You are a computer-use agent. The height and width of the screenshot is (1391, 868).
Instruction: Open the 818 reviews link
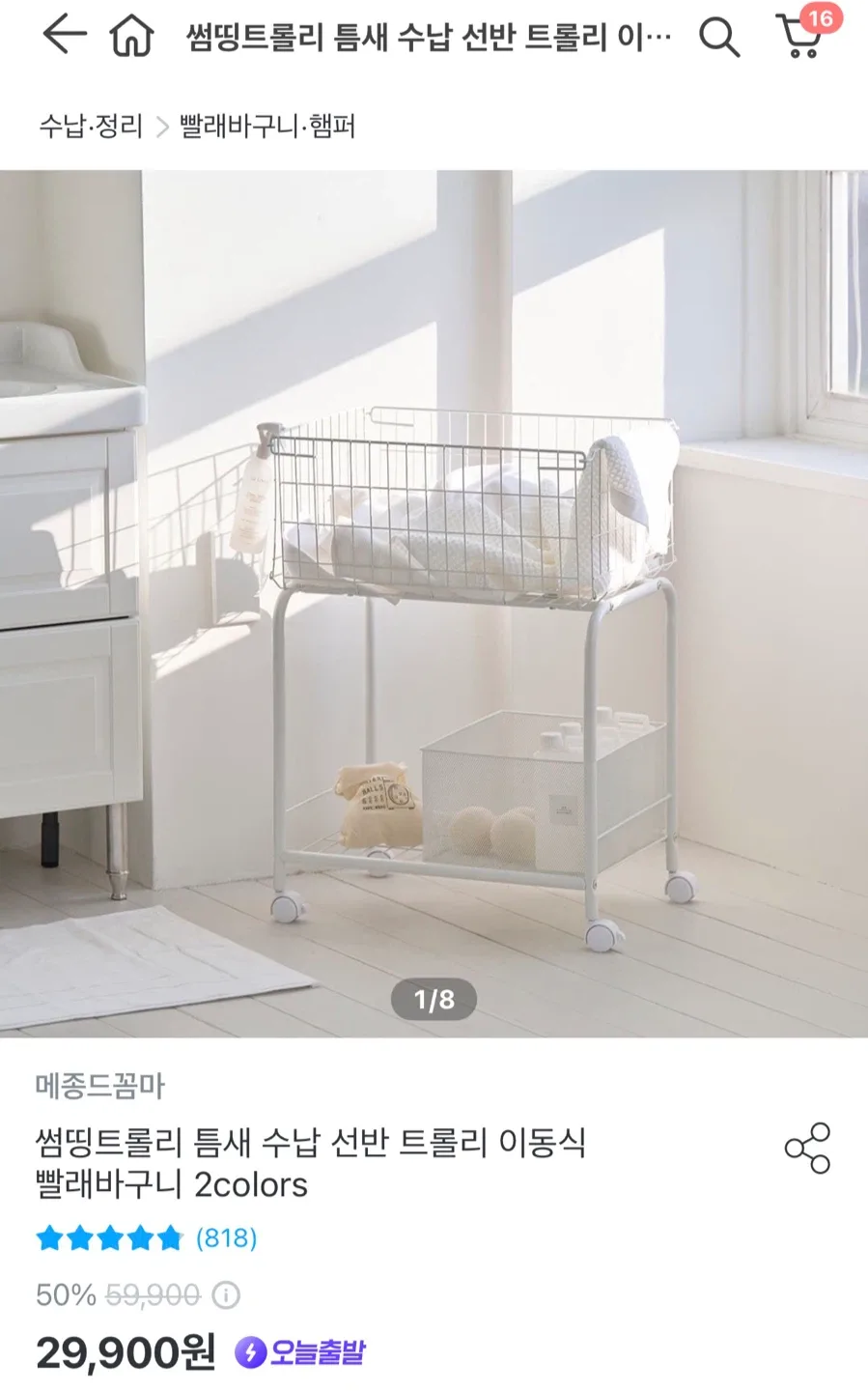226,1238
